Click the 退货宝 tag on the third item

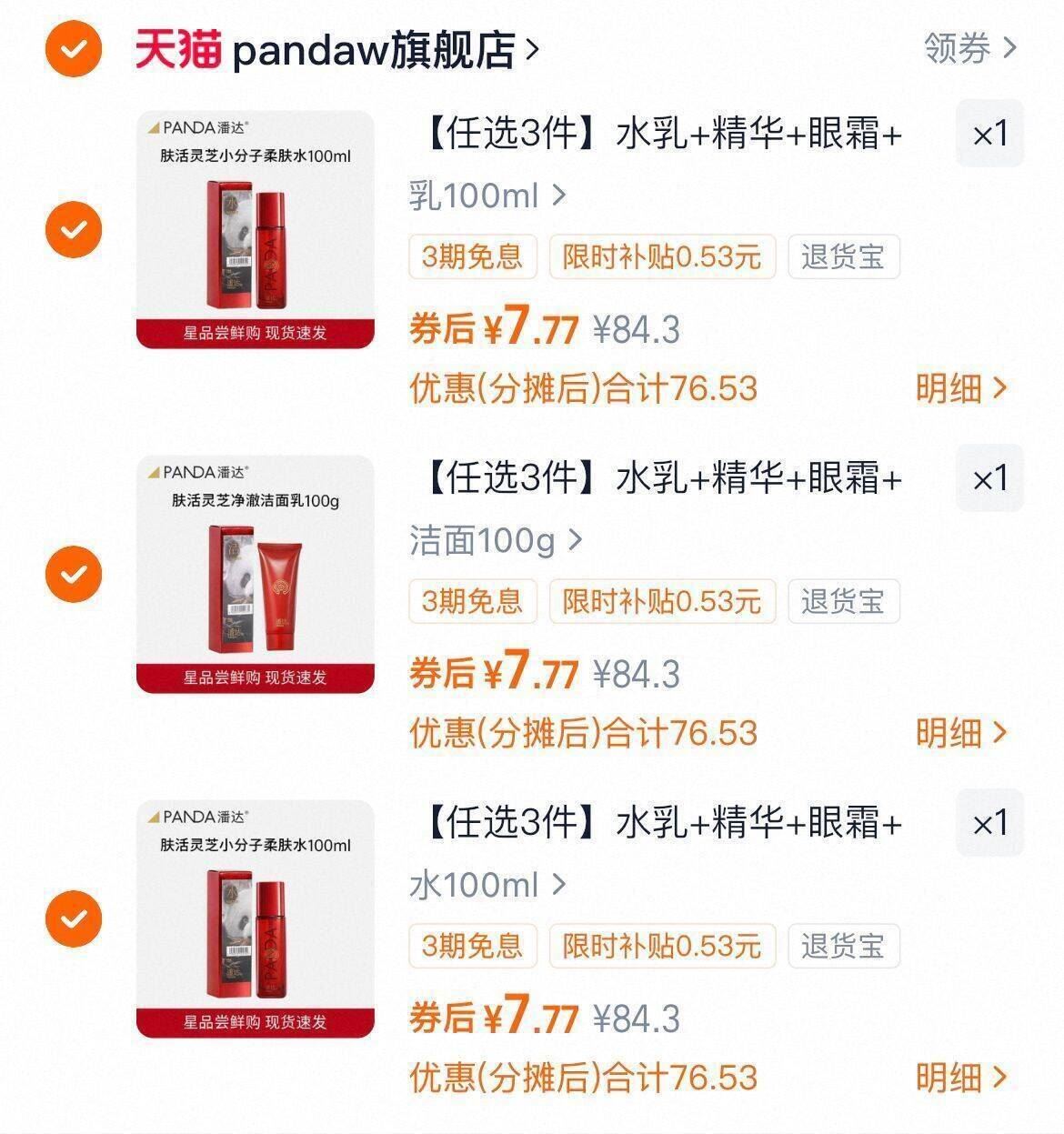[843, 946]
